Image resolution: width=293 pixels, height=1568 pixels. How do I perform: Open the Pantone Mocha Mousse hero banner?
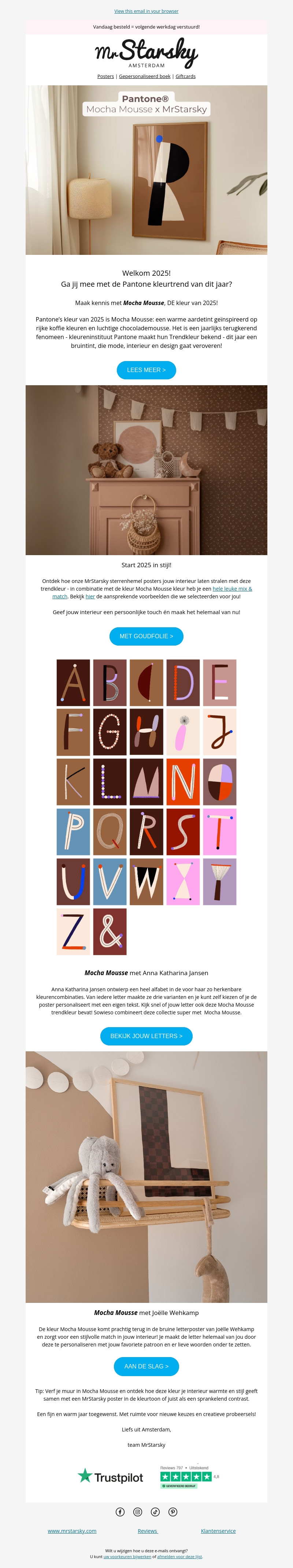click(x=146, y=170)
